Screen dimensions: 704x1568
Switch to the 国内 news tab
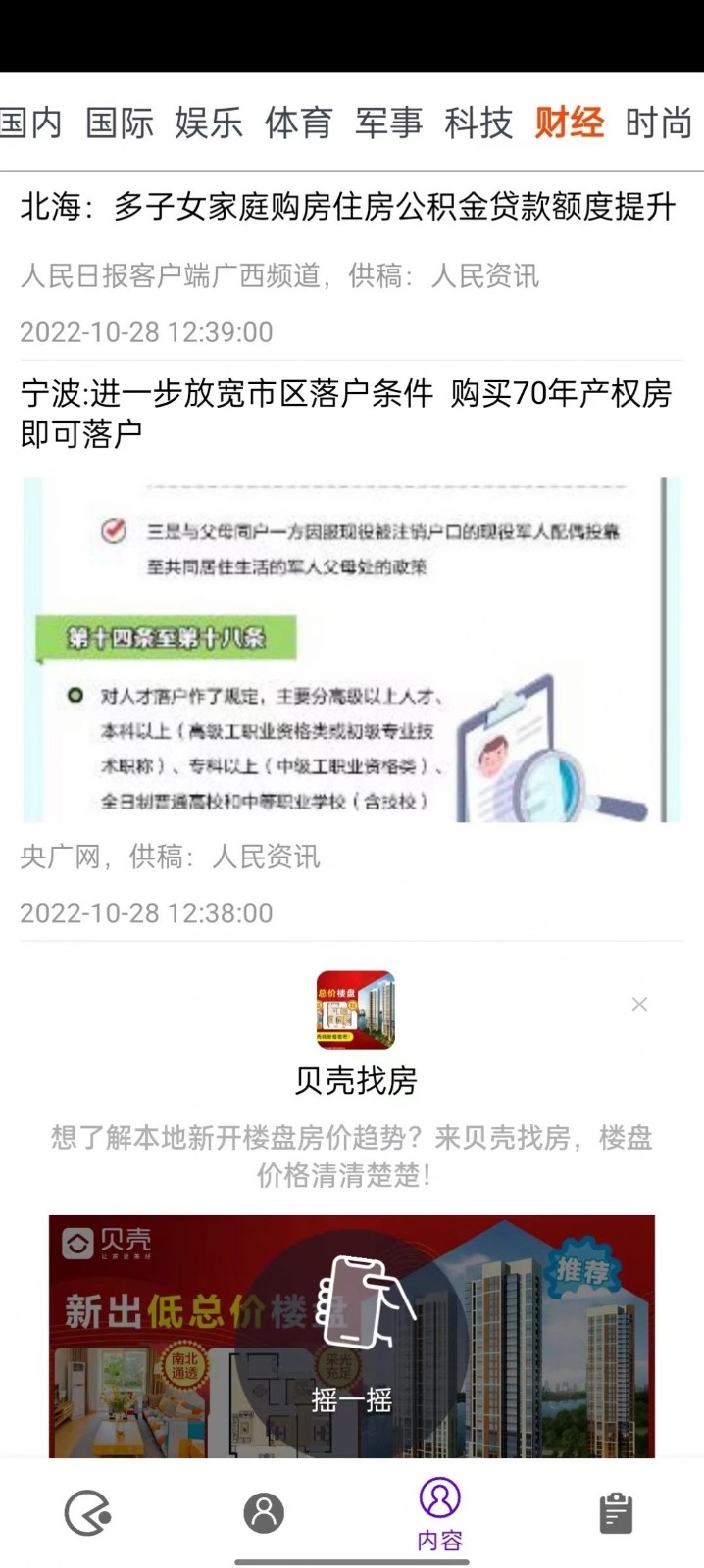tap(31, 123)
